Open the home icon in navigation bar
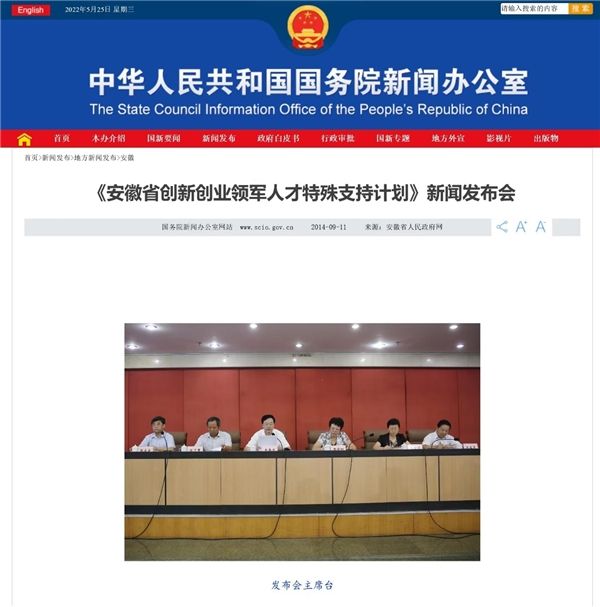This screenshot has height=607, width=600. pyautogui.click(x=24, y=139)
